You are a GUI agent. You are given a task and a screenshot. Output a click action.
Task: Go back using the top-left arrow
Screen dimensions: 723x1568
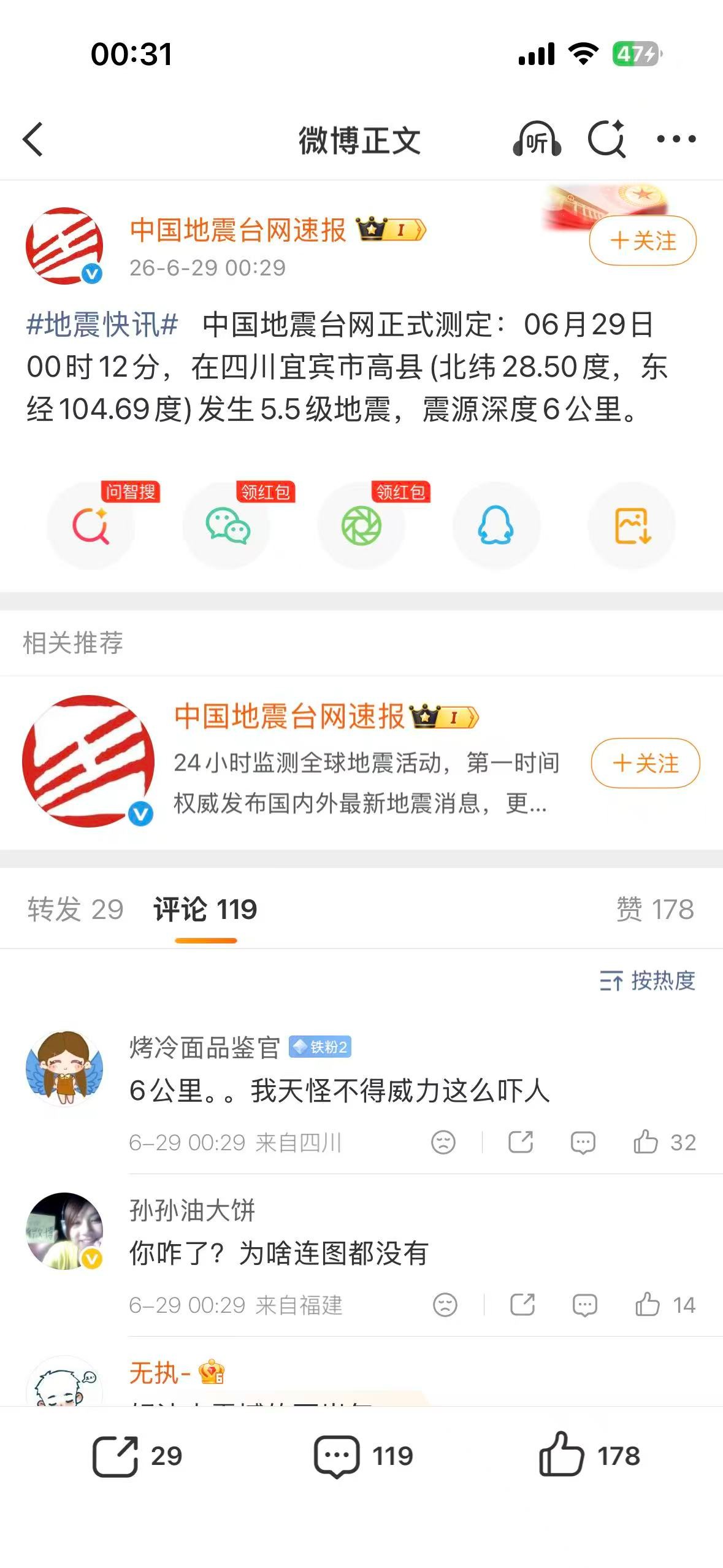[33, 140]
